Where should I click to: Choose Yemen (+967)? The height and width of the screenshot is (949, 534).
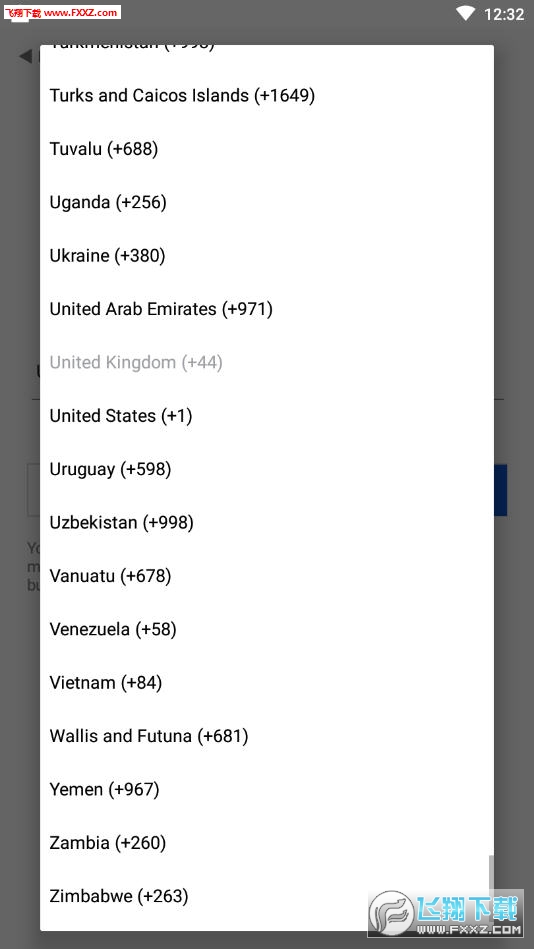click(x=266, y=789)
